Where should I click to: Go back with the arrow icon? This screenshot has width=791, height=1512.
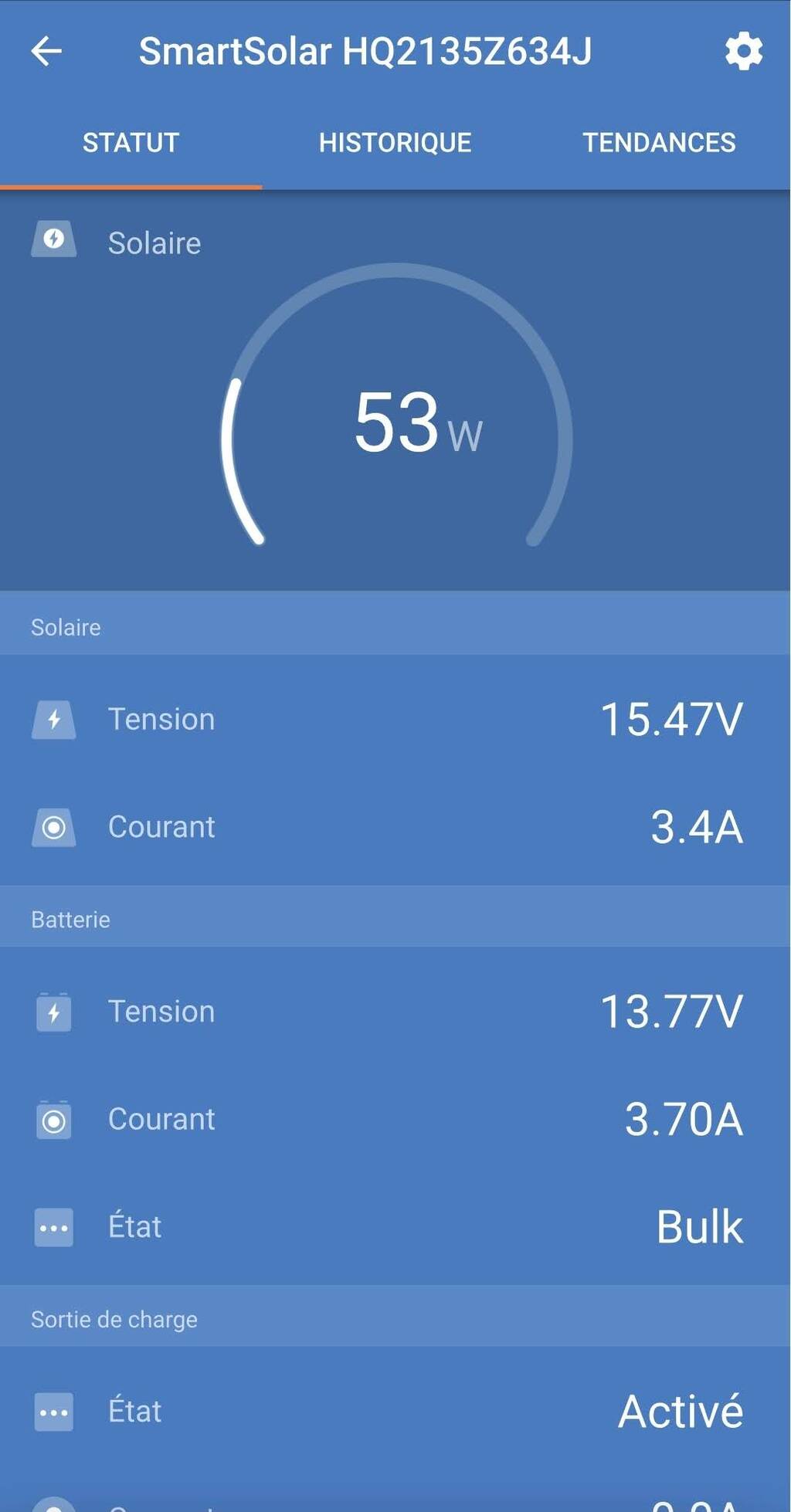click(x=46, y=52)
